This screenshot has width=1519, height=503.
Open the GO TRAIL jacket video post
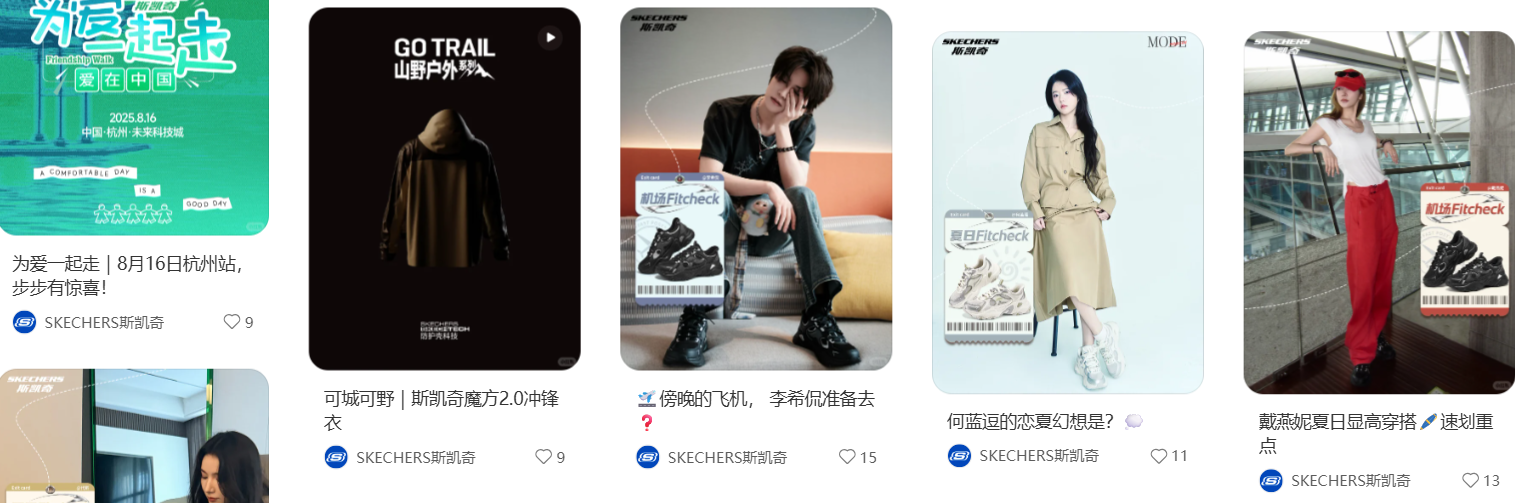pyautogui.click(x=444, y=190)
